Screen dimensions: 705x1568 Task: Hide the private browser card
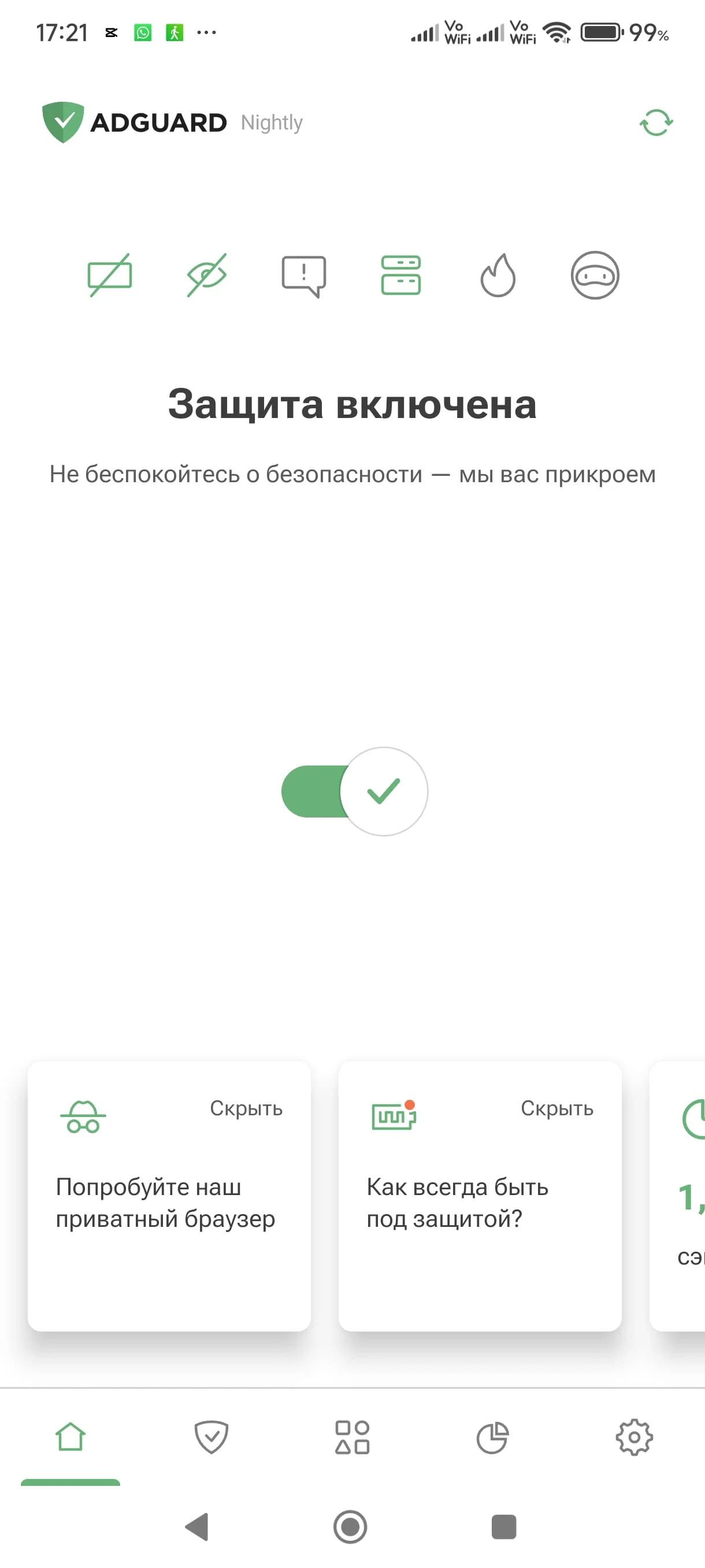[x=246, y=1108]
